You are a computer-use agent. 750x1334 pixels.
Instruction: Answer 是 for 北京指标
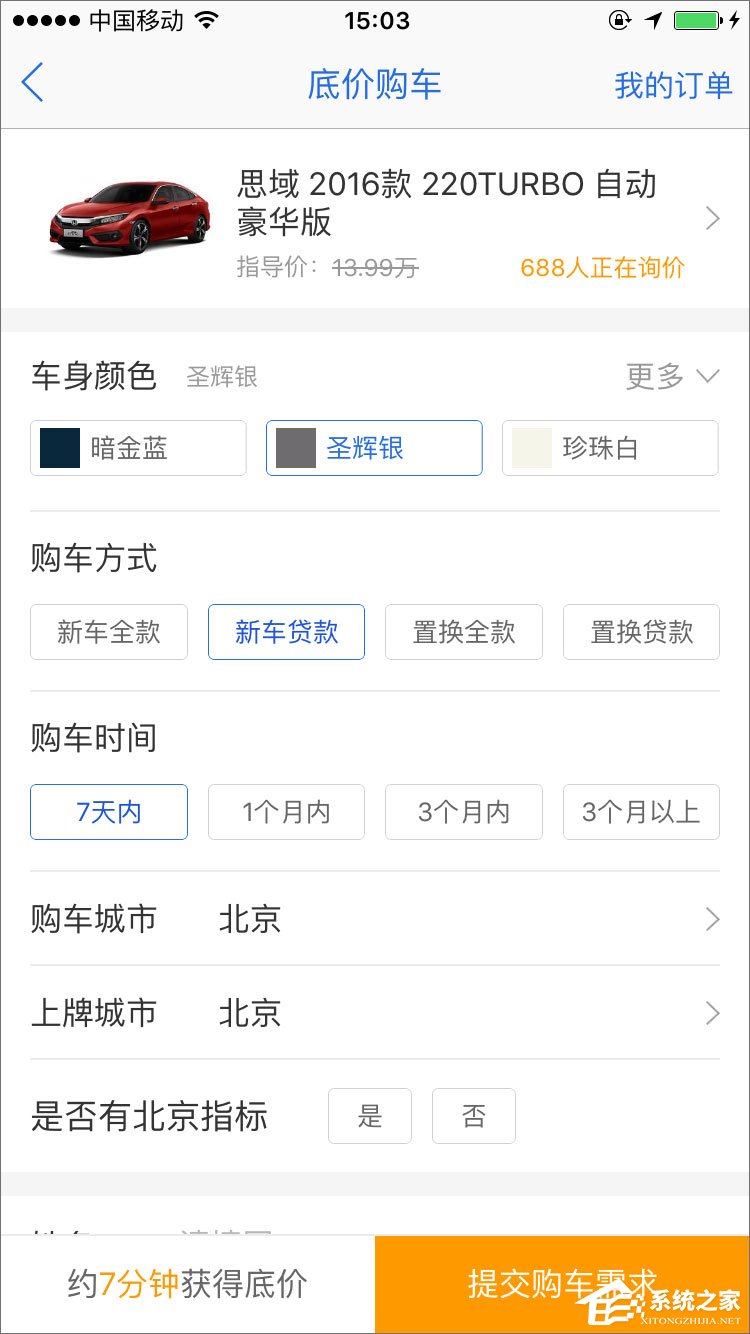pyautogui.click(x=370, y=1116)
